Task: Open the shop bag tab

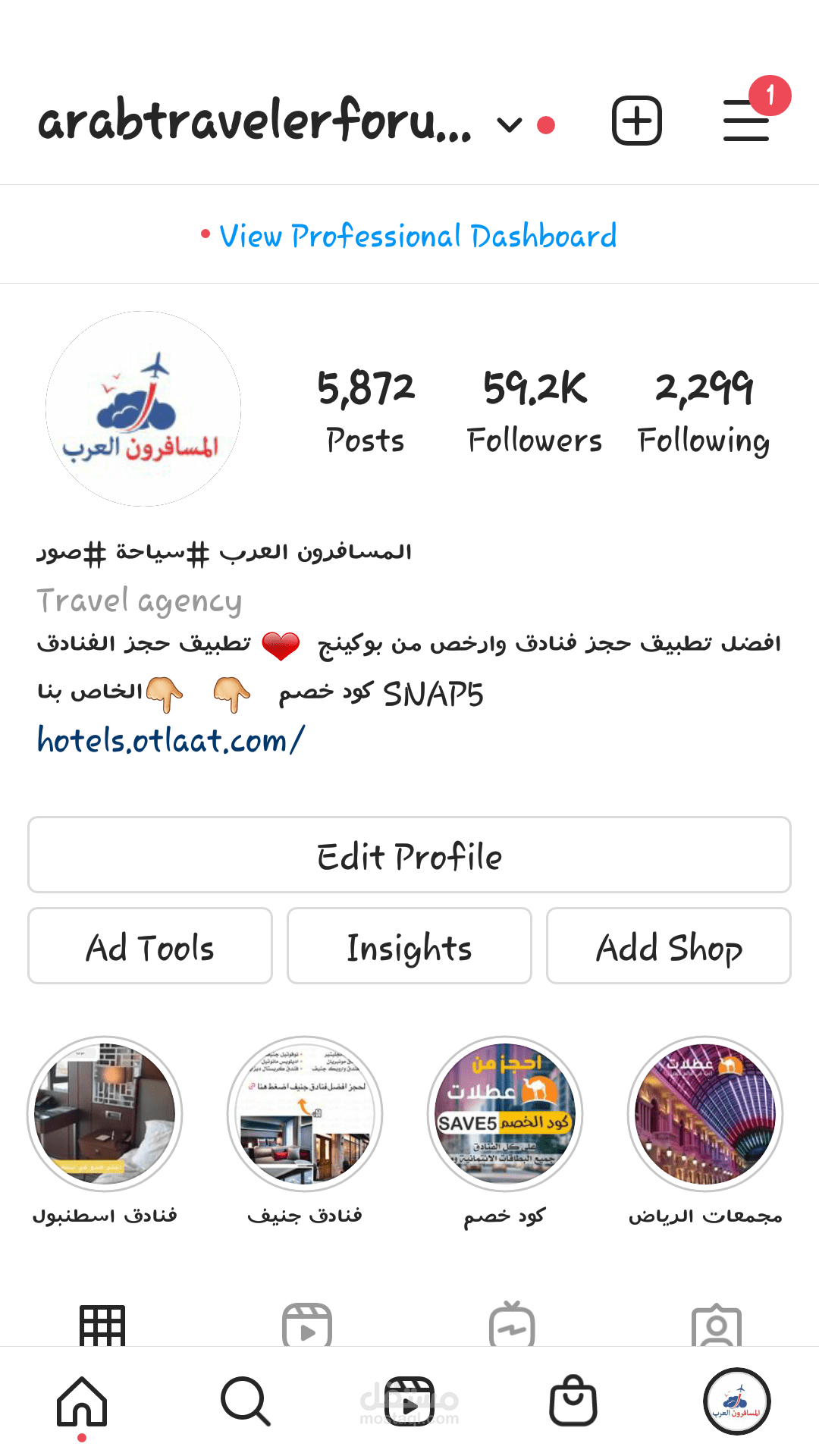Action: click(573, 1401)
